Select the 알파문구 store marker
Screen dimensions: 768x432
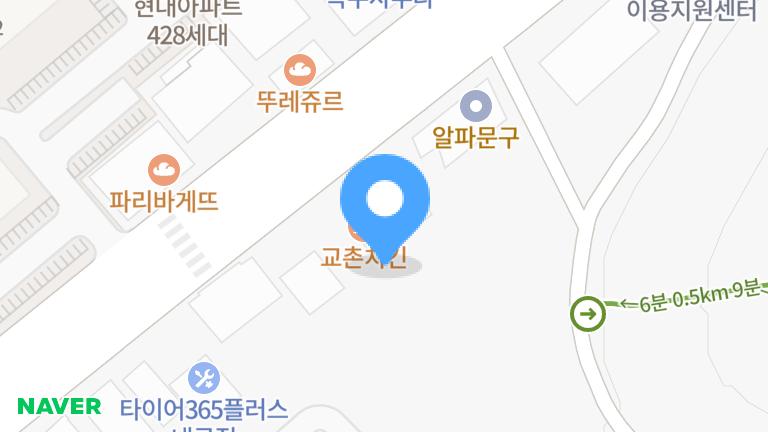click(475, 106)
